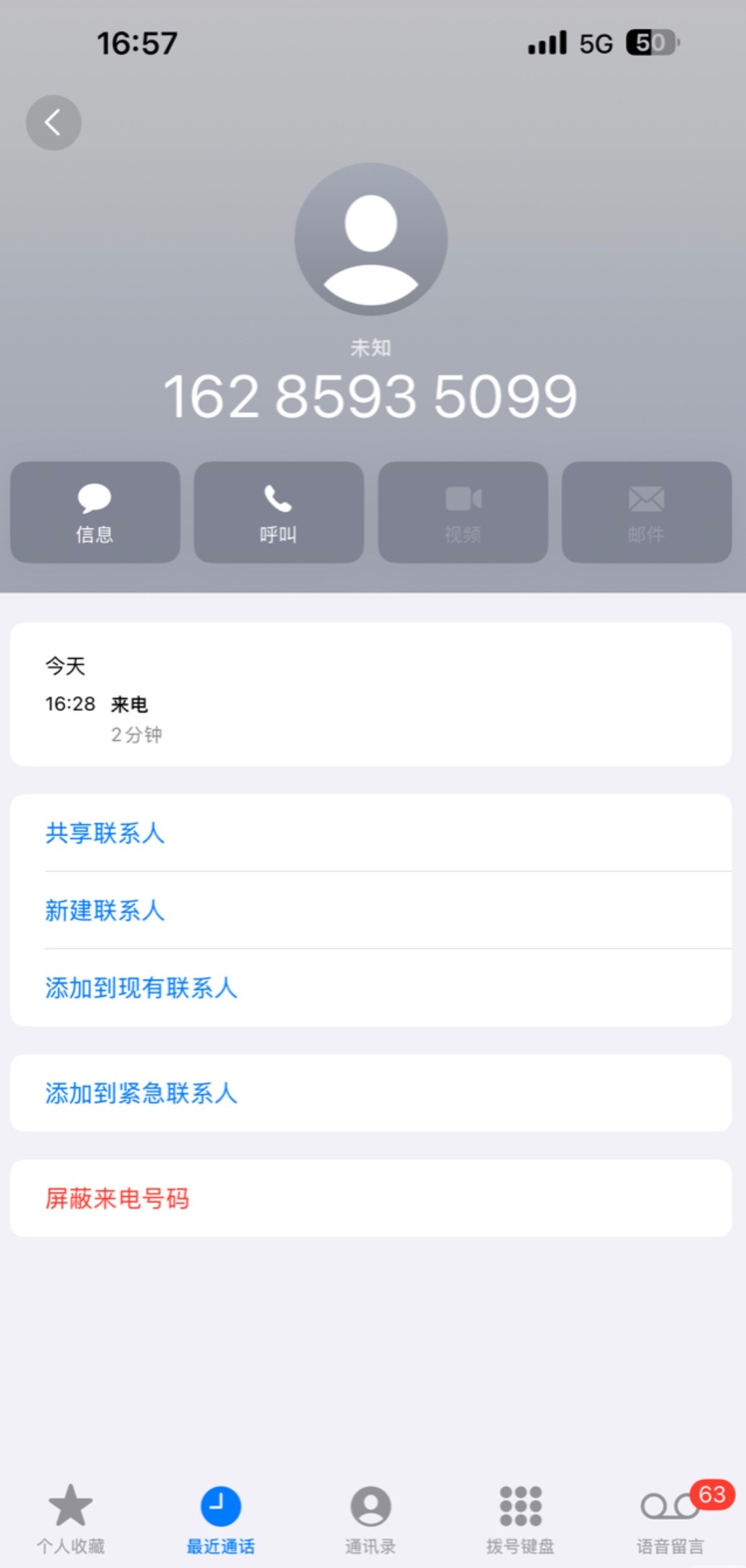Select 添加到紧急联系人
The width and height of the screenshot is (746, 1568).
(x=141, y=1093)
